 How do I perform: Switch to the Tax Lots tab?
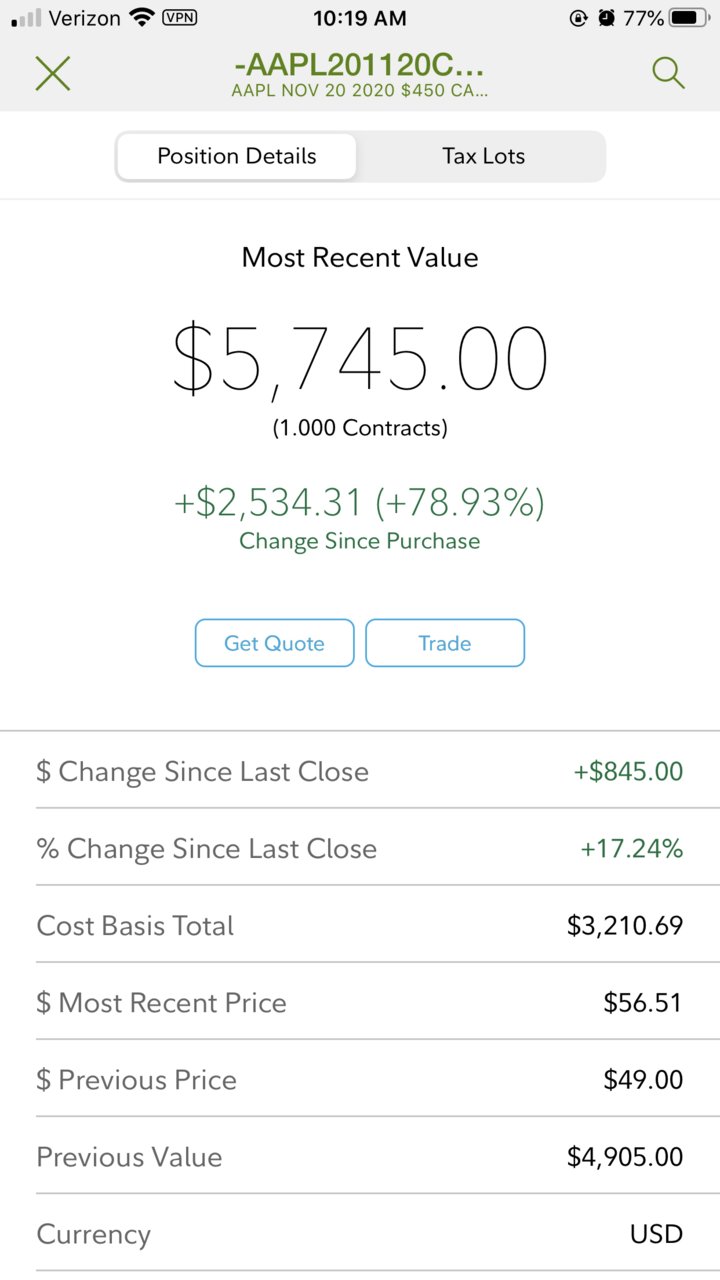(483, 156)
